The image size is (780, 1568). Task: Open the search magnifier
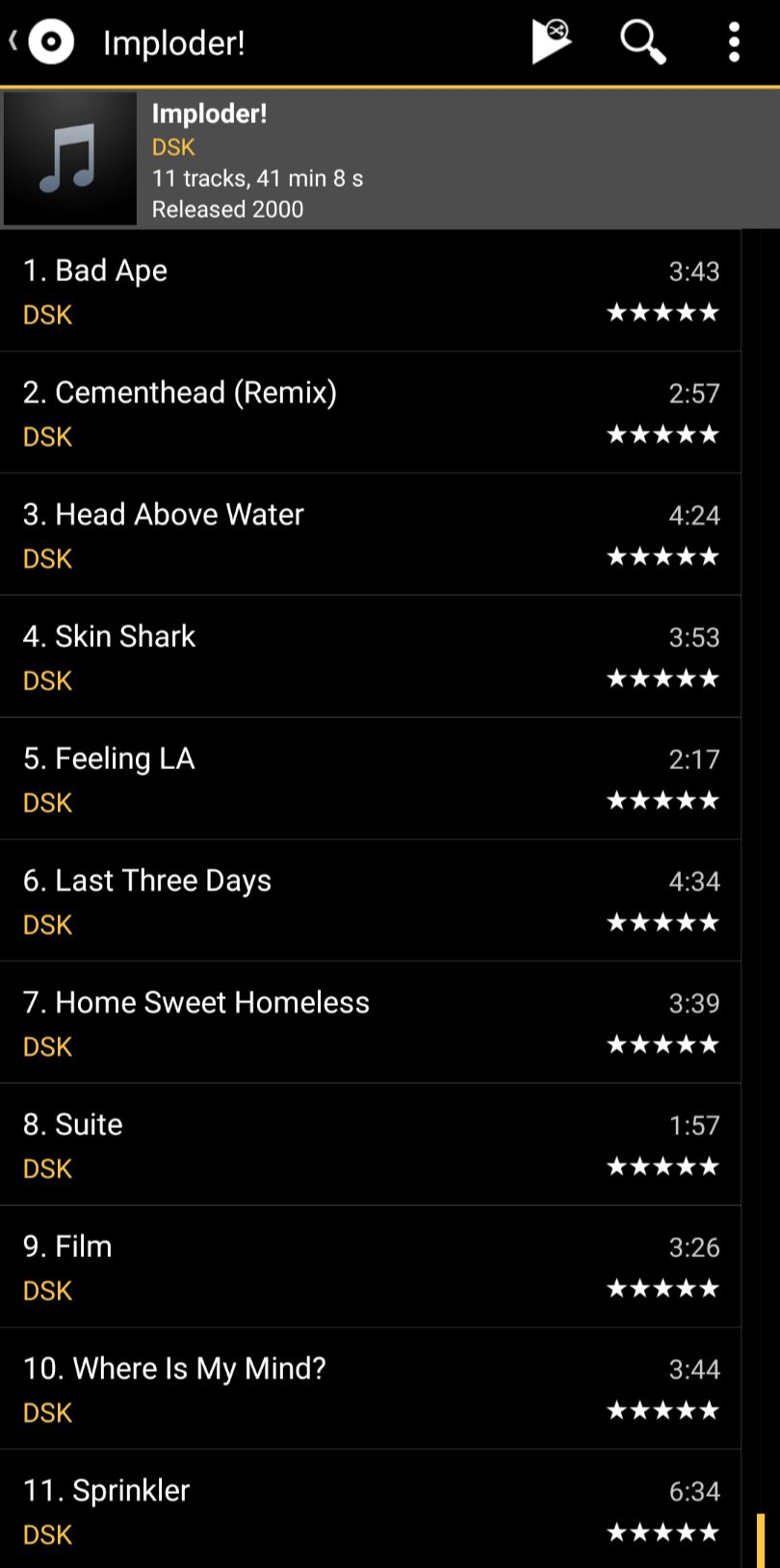(642, 42)
